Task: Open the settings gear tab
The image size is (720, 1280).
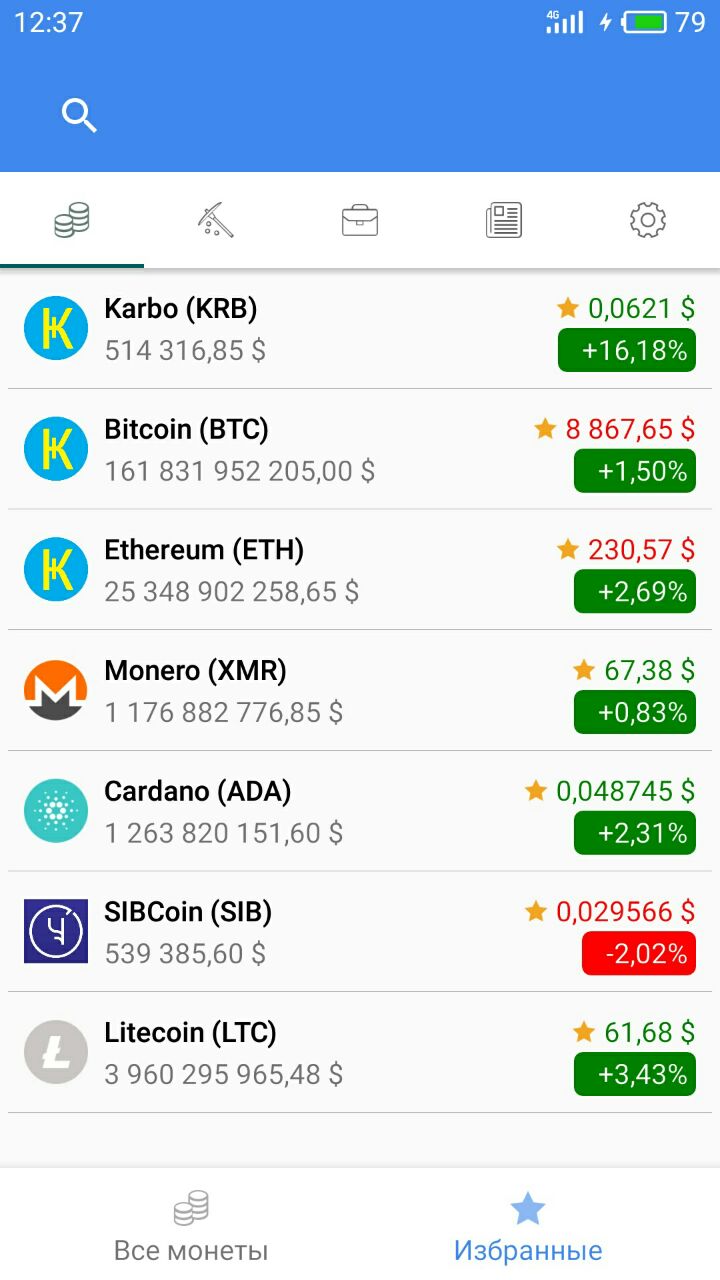Action: click(648, 220)
